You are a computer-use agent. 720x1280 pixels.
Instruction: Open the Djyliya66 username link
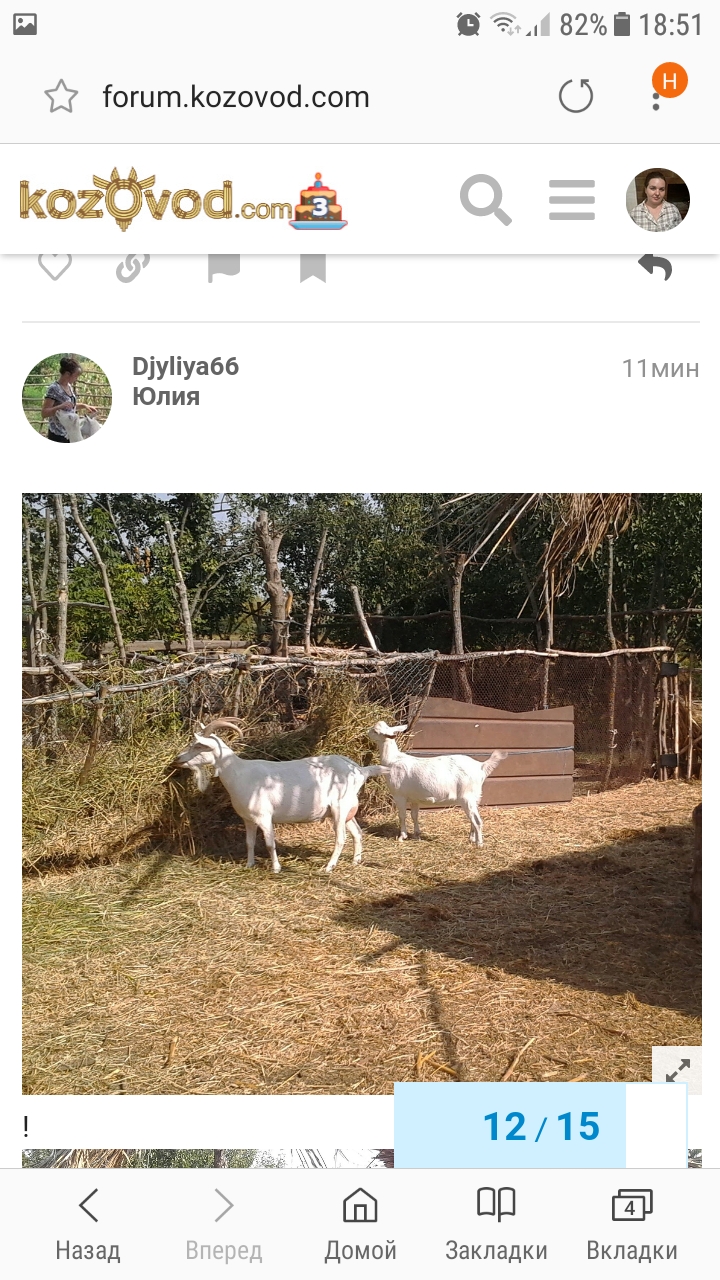tap(185, 367)
